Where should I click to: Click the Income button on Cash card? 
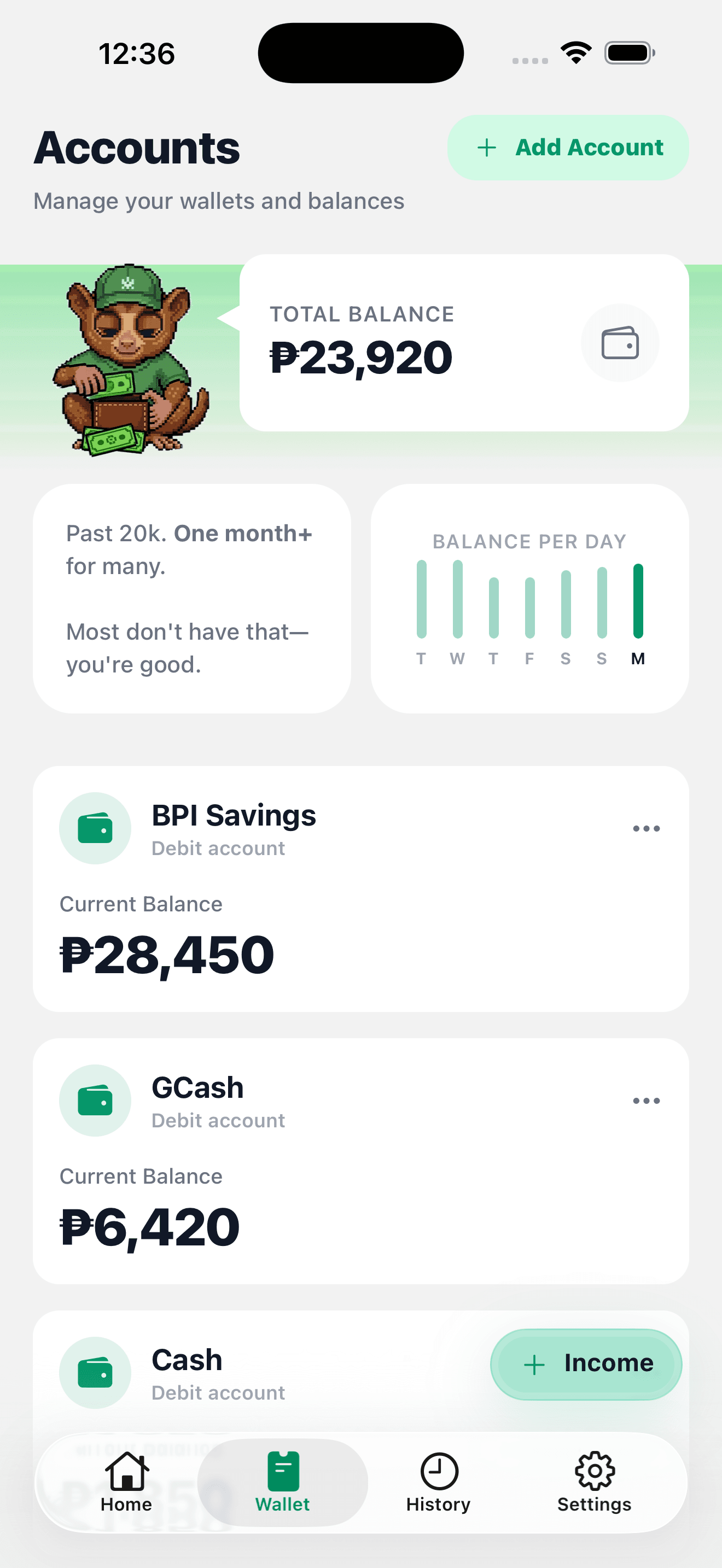pos(586,1364)
